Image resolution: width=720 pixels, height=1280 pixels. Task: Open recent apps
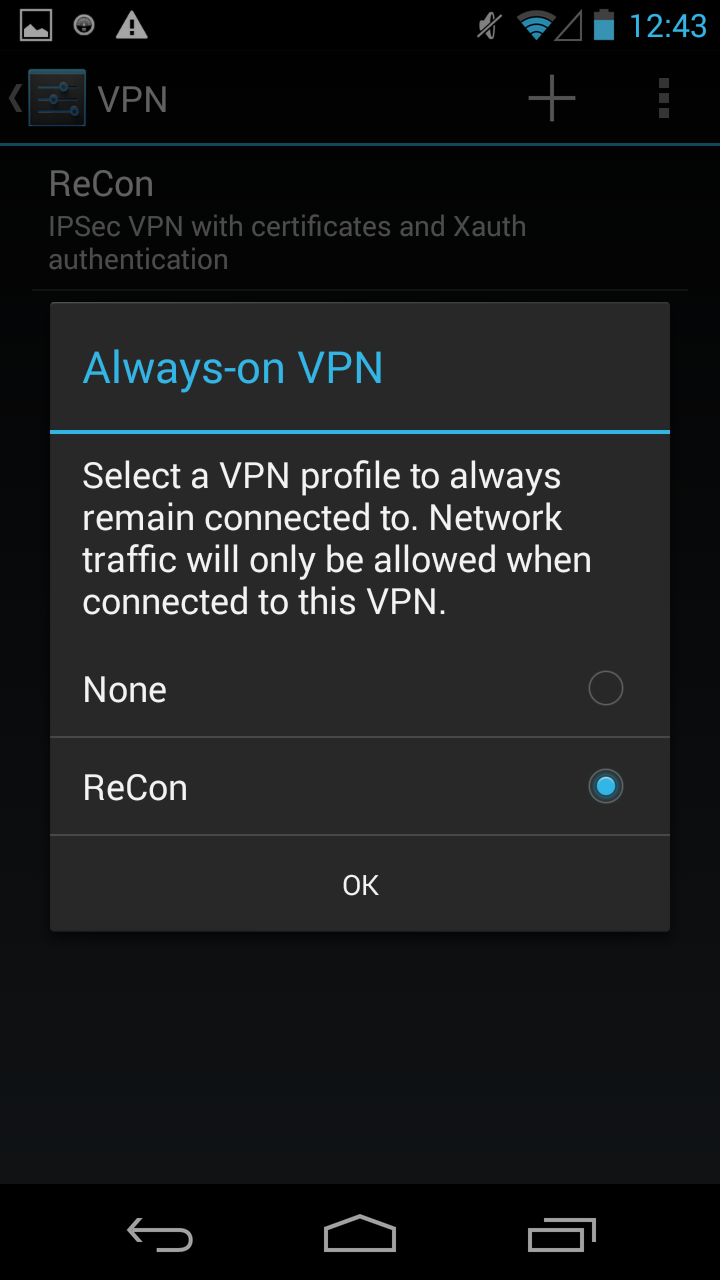[561, 1235]
